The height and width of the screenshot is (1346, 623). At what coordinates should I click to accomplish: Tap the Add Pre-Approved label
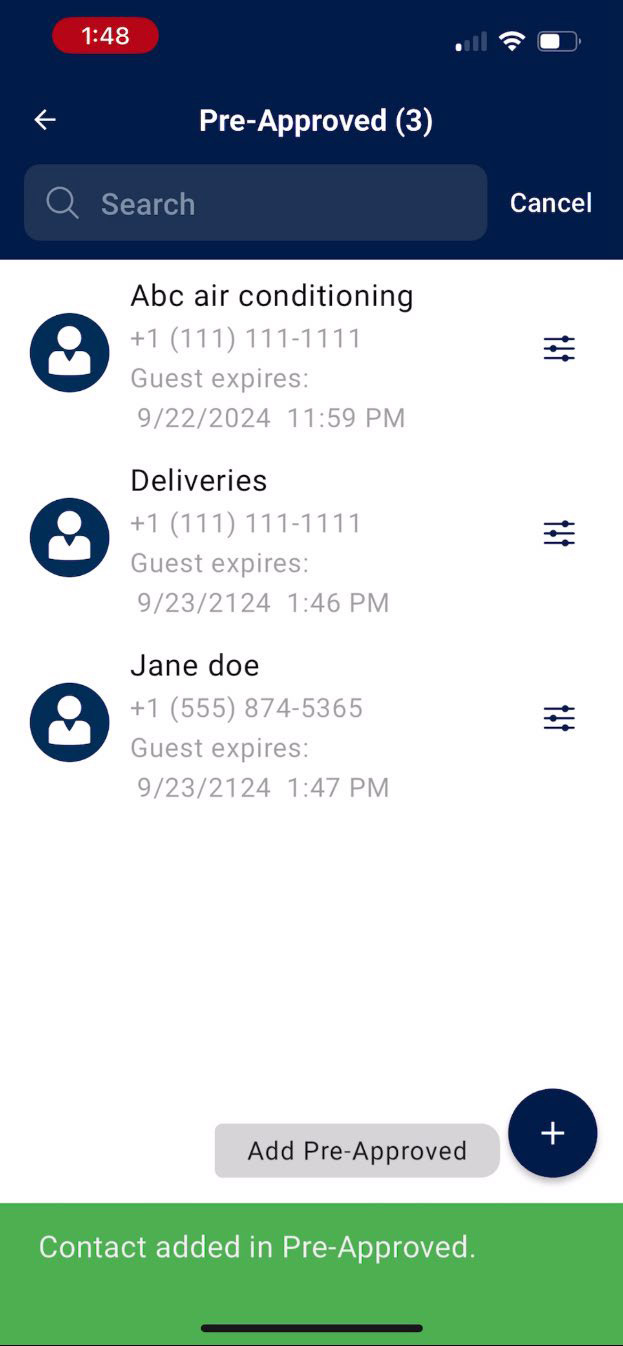pos(357,1151)
